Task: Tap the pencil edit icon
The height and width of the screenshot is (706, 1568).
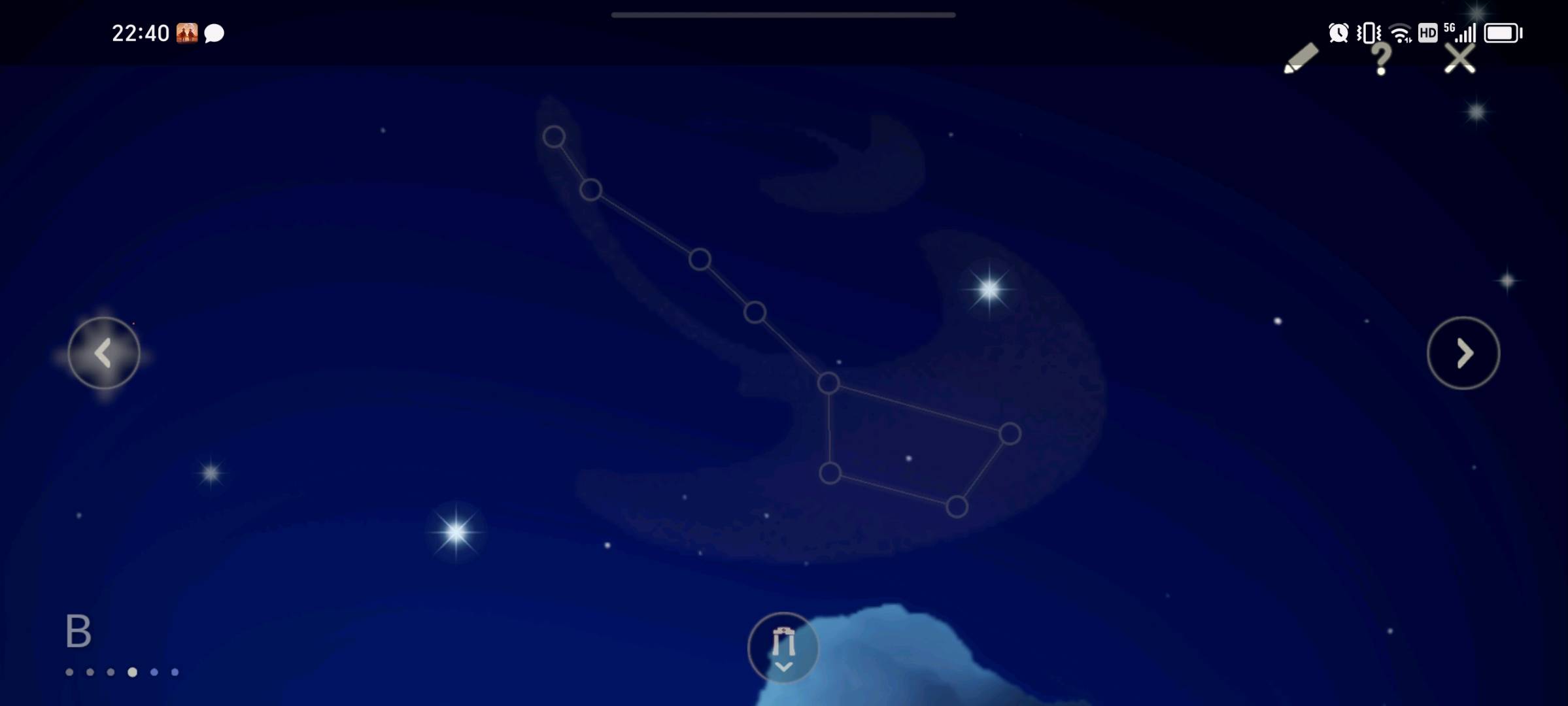Action: [x=1301, y=59]
